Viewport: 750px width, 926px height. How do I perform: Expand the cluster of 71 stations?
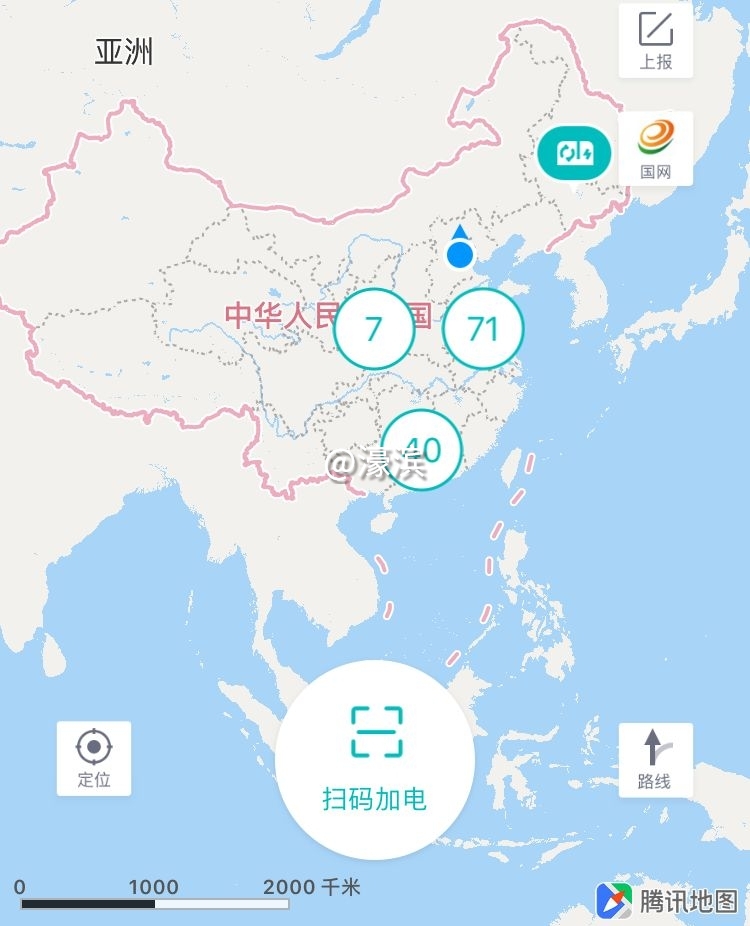point(483,329)
